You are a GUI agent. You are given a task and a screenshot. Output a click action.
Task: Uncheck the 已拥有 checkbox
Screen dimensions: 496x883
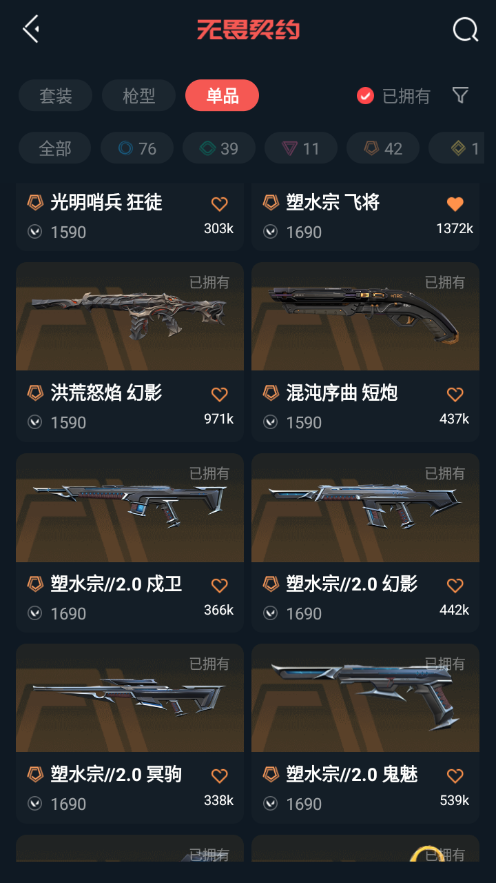click(365, 96)
